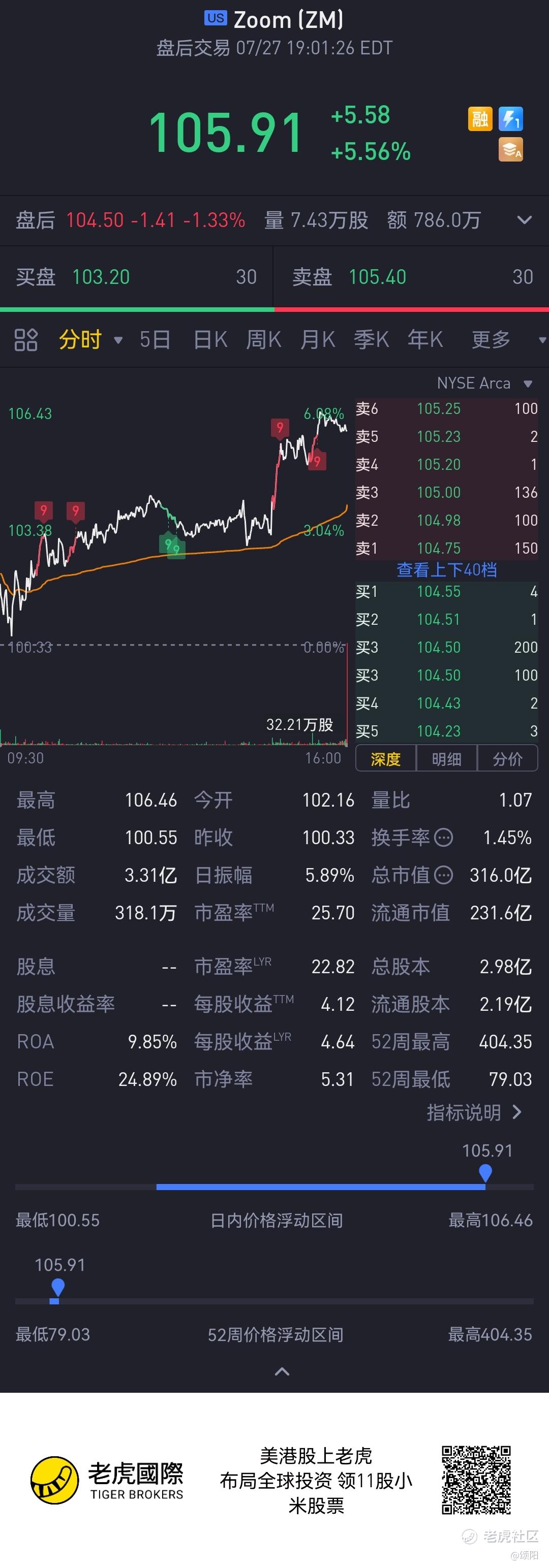Select the 明细 trade details tab
The width and height of the screenshot is (549, 1568).
[x=446, y=759]
